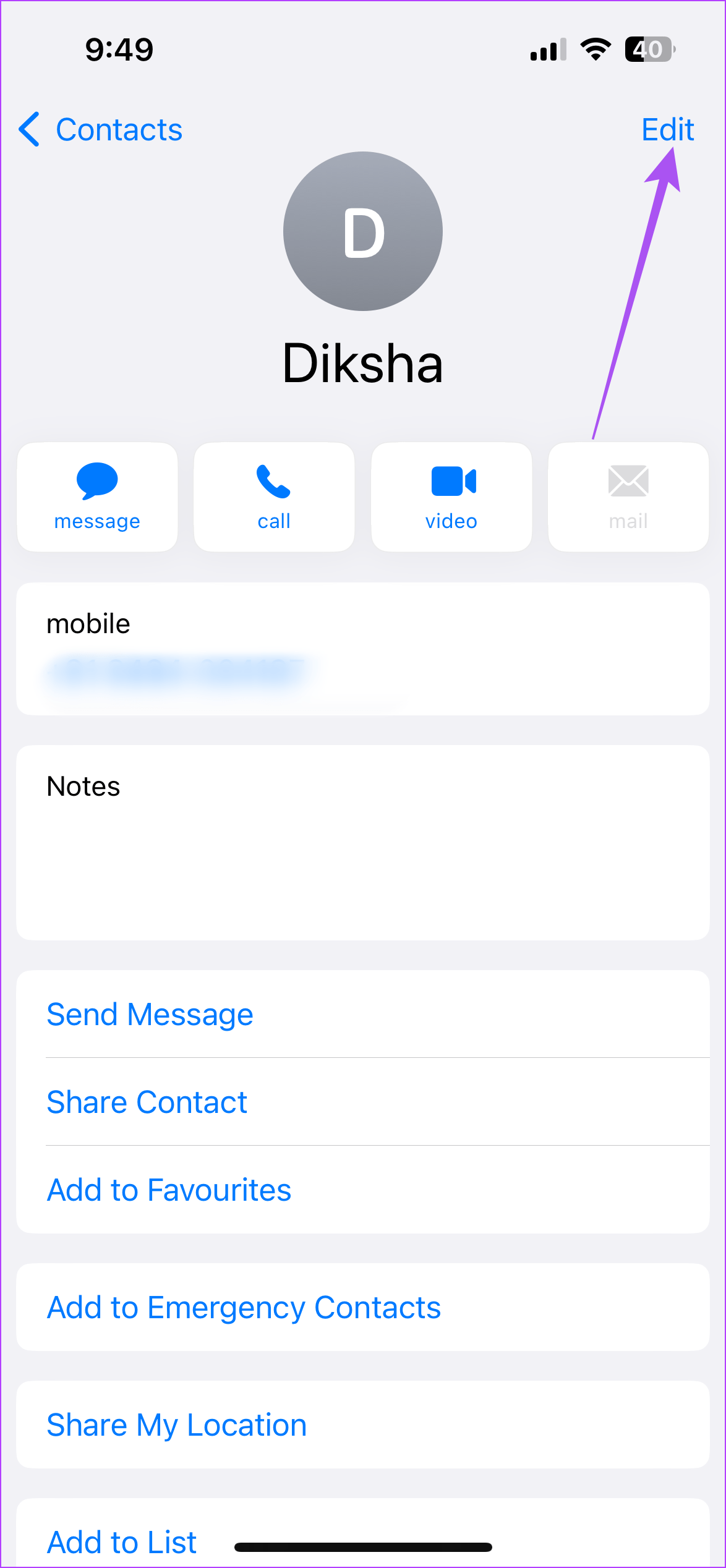Viewport: 726px width, 1568px height.
Task: Tap Add to List
Action: coord(121,1541)
